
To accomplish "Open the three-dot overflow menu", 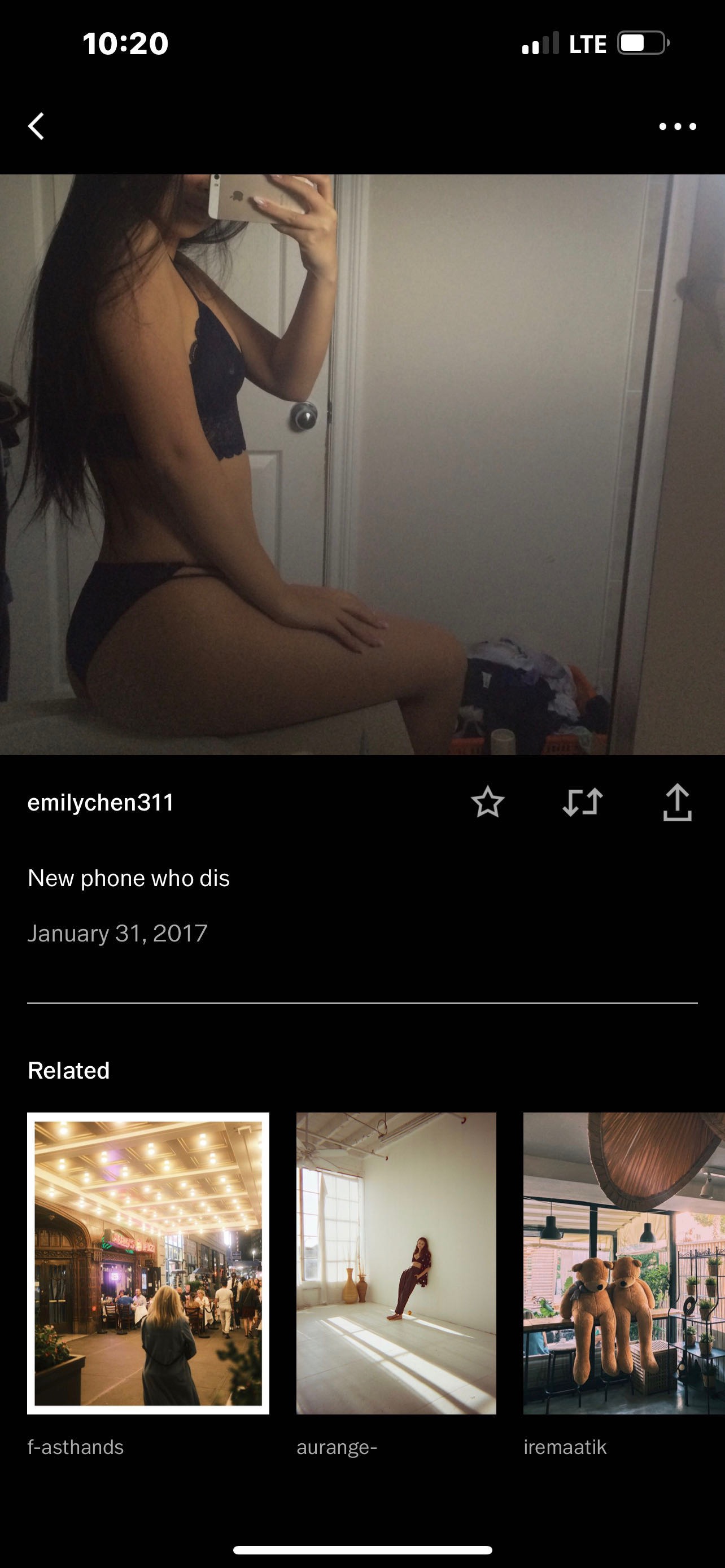I will [x=678, y=126].
